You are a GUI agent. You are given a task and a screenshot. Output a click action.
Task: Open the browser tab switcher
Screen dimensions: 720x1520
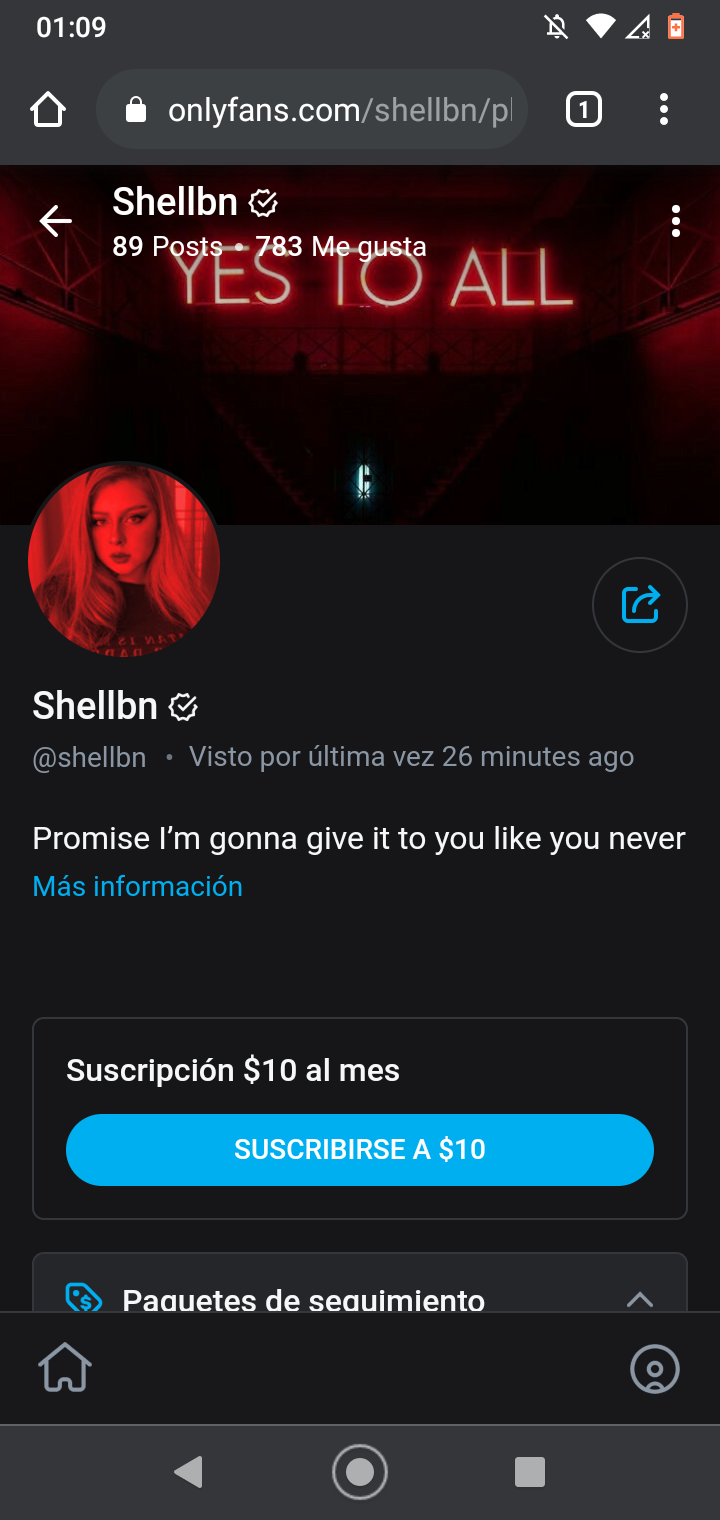coord(583,110)
